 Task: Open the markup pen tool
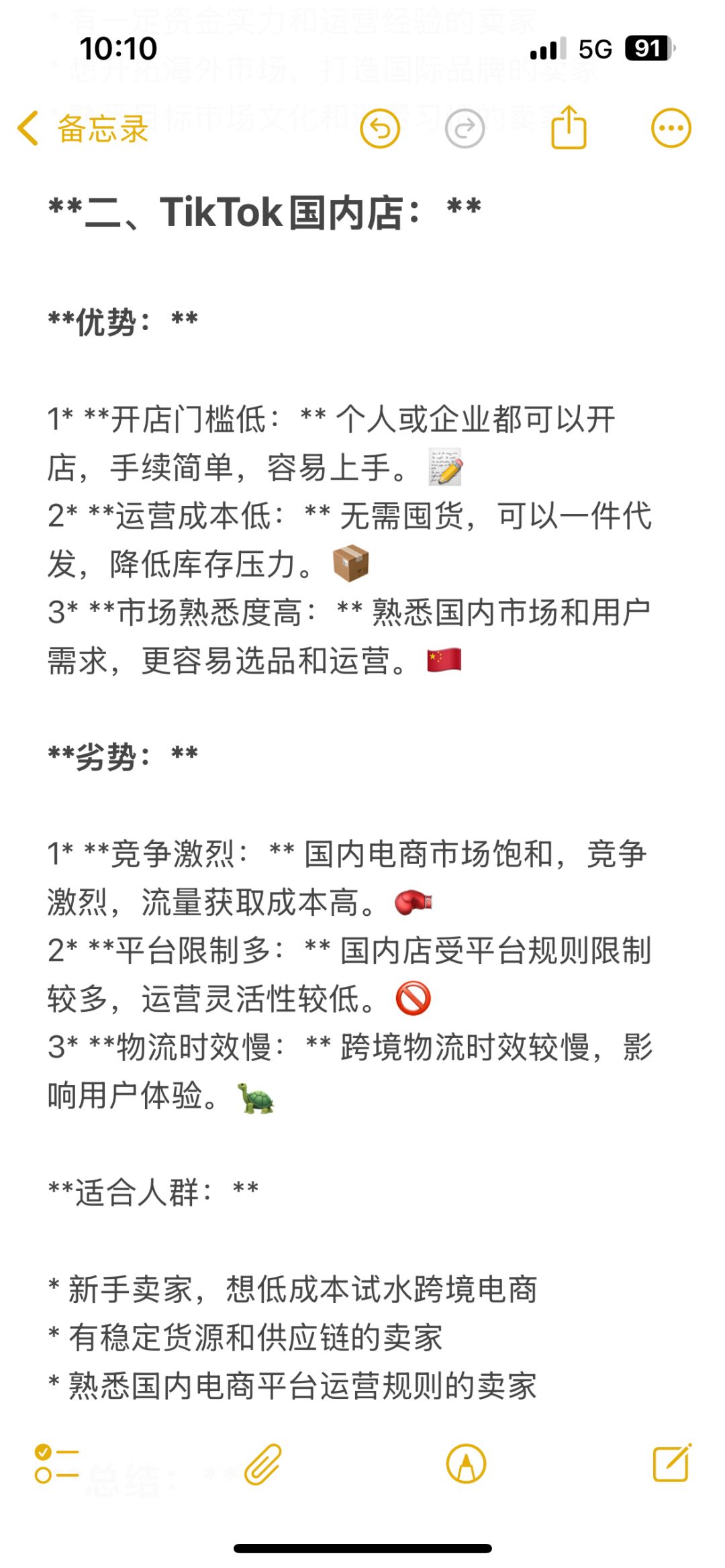pos(466,1463)
